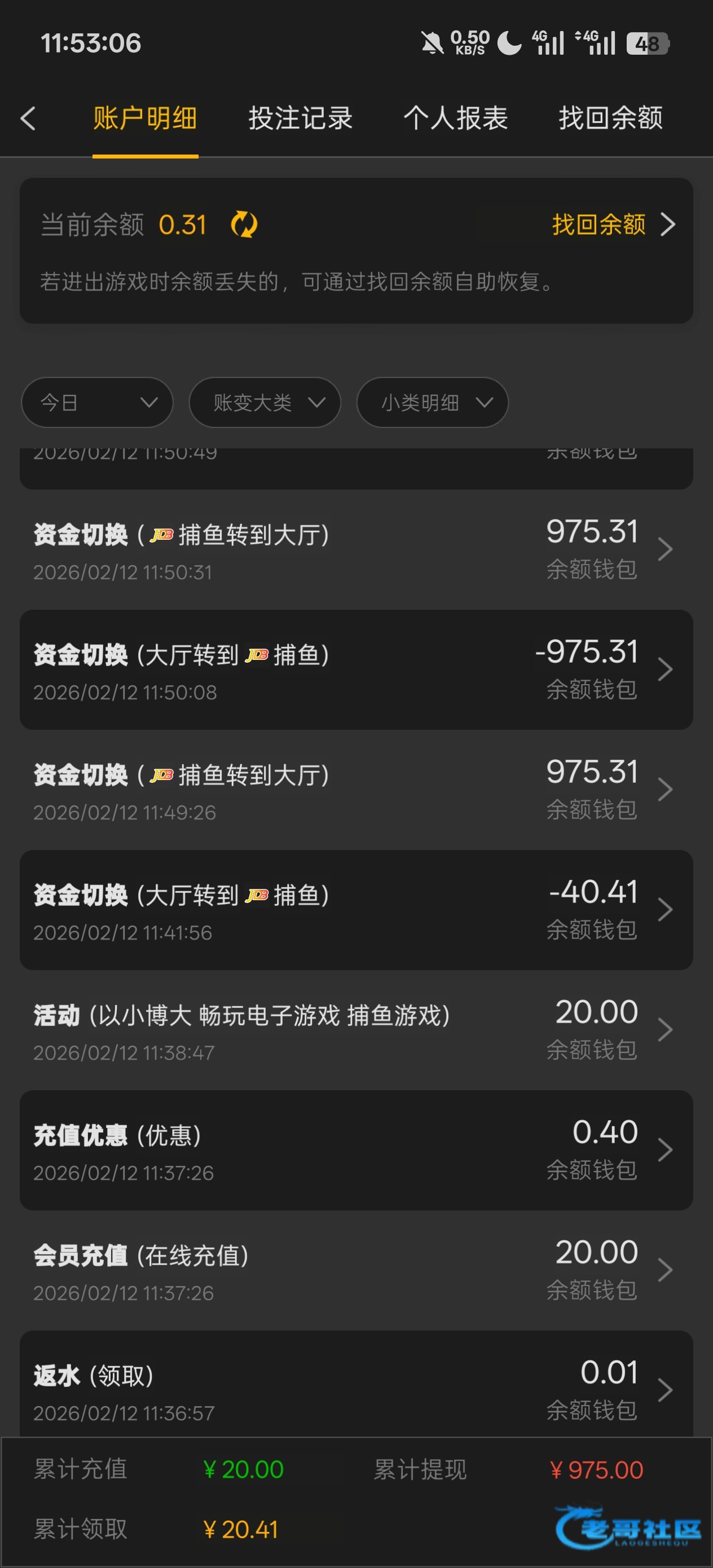Viewport: 713px width, 1568px height.
Task: Expand the 账变大类 filter dropdown
Action: (265, 402)
